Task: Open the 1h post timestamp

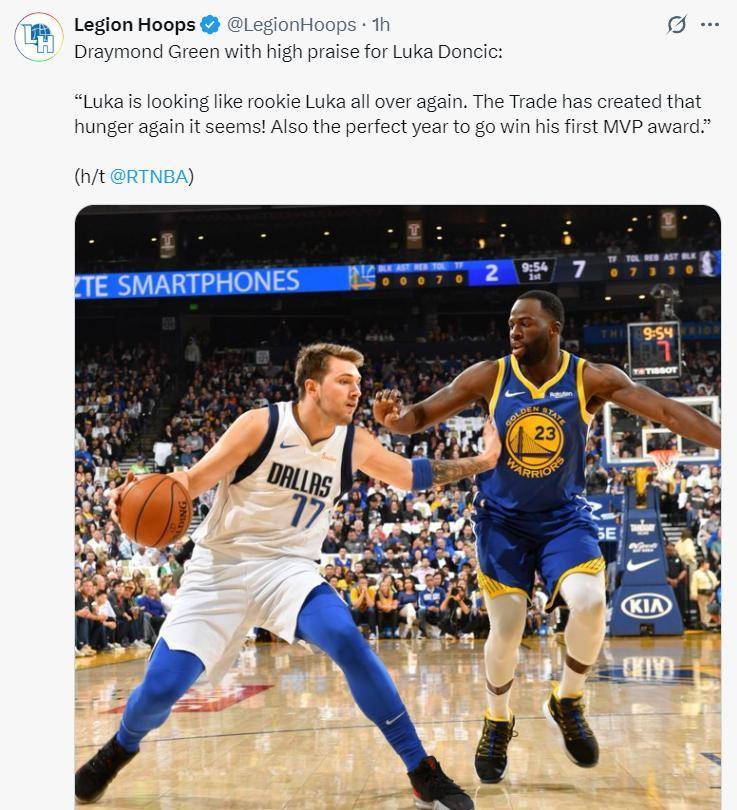Action: (x=380, y=24)
